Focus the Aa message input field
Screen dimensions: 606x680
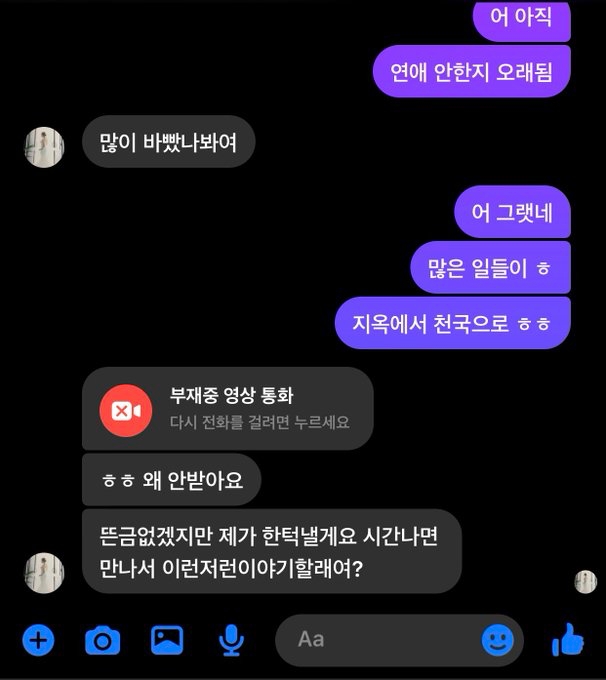tap(380, 639)
